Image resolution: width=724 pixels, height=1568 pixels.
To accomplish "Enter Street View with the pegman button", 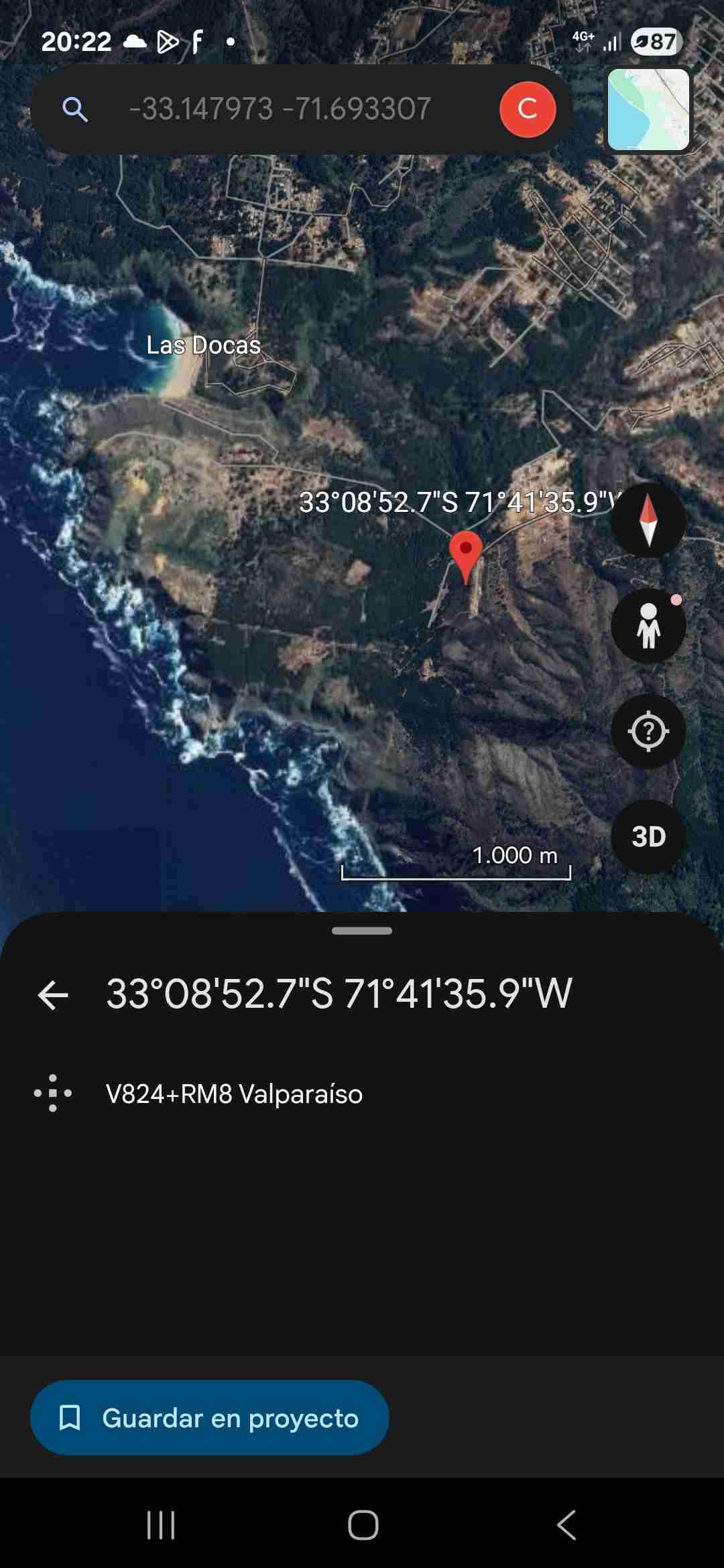I will (648, 626).
